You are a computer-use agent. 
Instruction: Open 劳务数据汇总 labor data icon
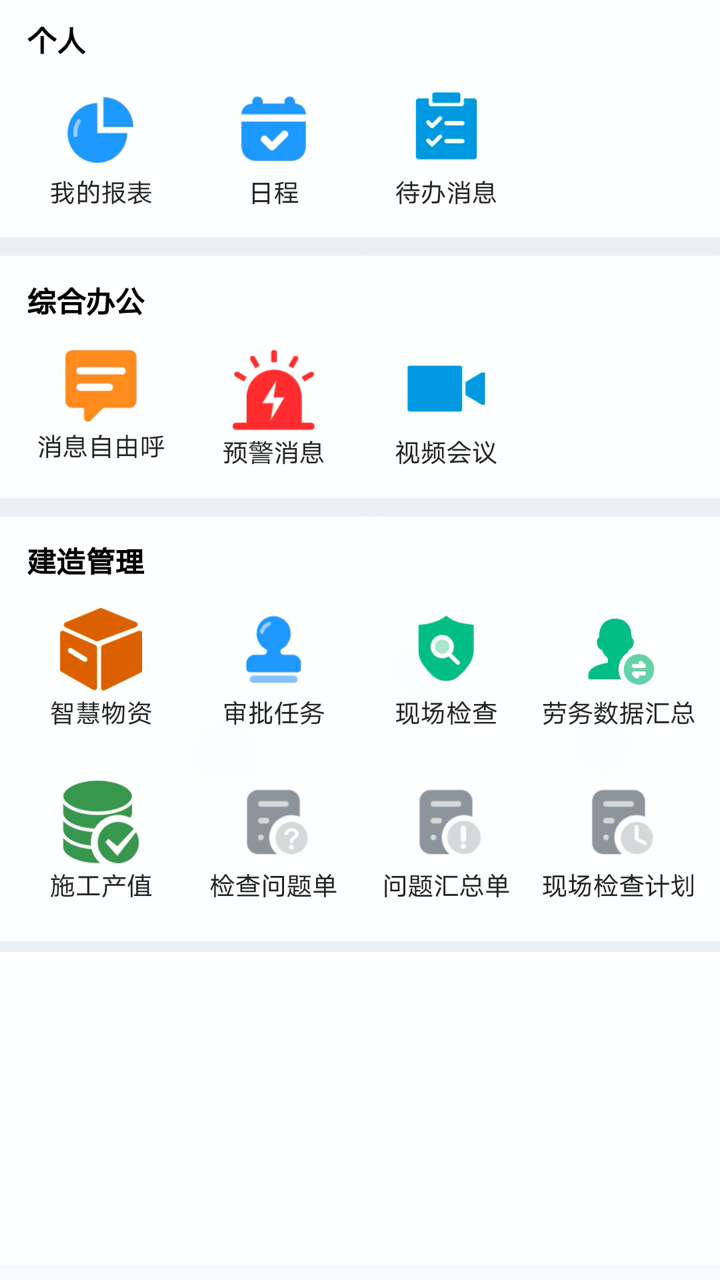tap(619, 648)
